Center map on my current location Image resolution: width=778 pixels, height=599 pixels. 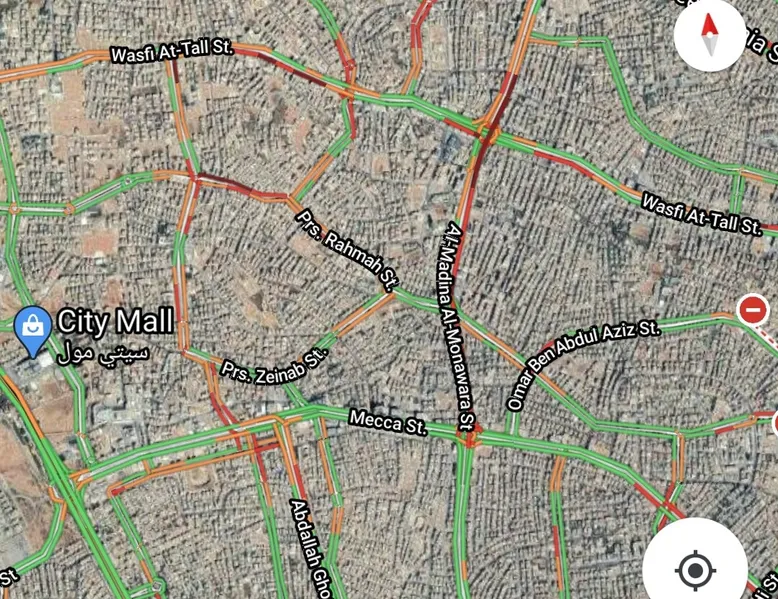coord(694,569)
